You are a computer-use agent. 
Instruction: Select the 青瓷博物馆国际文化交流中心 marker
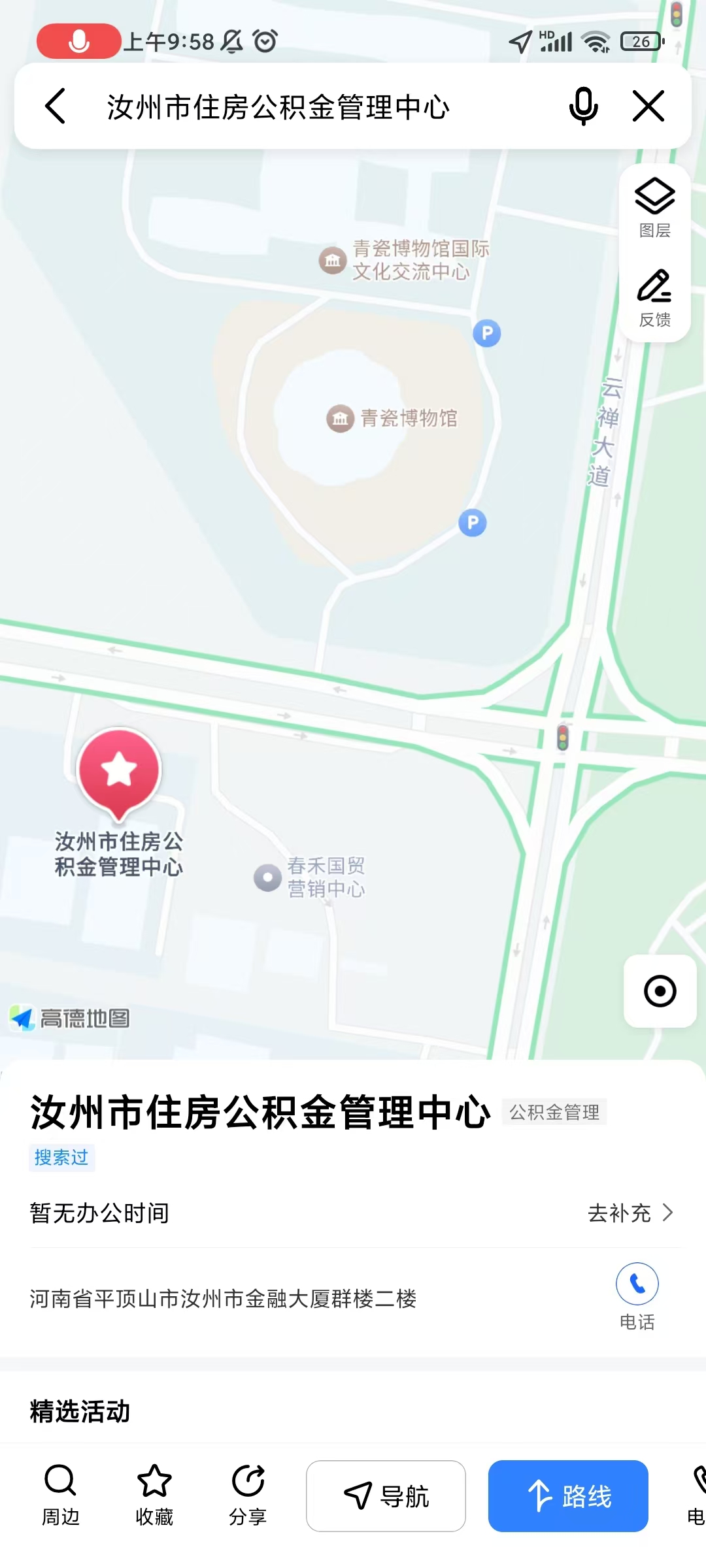333,260
